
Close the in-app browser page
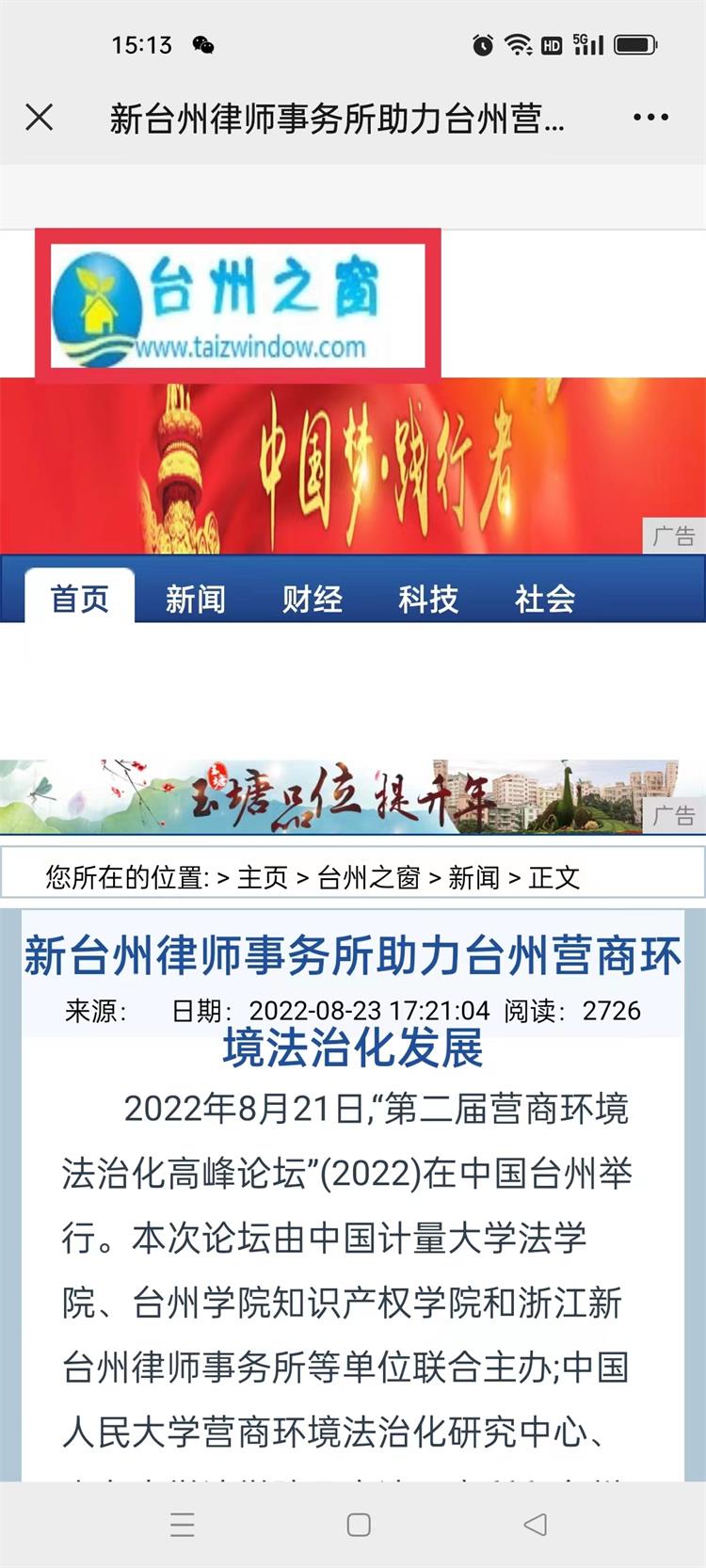pos(40,118)
